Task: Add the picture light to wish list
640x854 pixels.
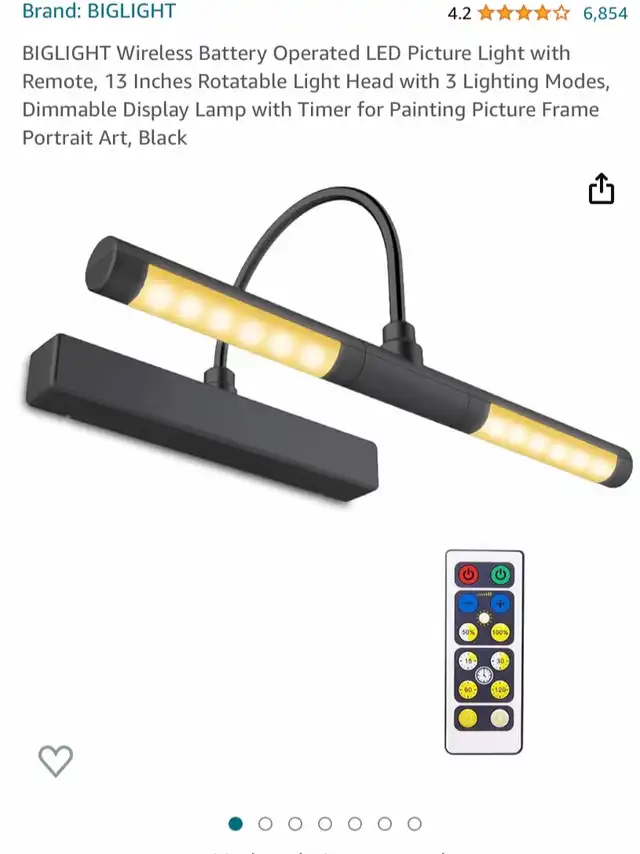Action: tap(56, 761)
